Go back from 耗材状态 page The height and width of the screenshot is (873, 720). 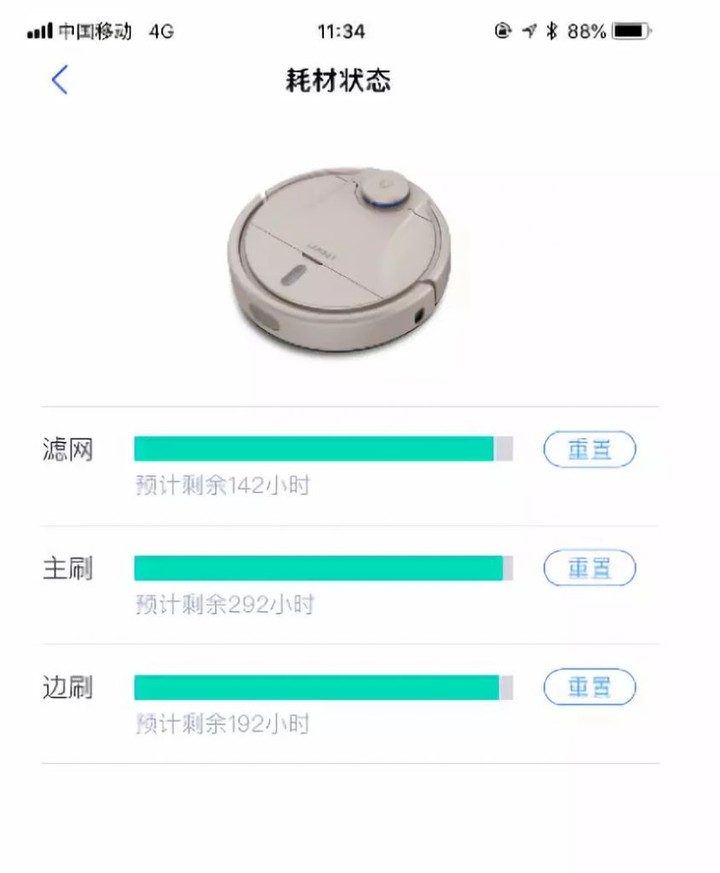click(60, 80)
